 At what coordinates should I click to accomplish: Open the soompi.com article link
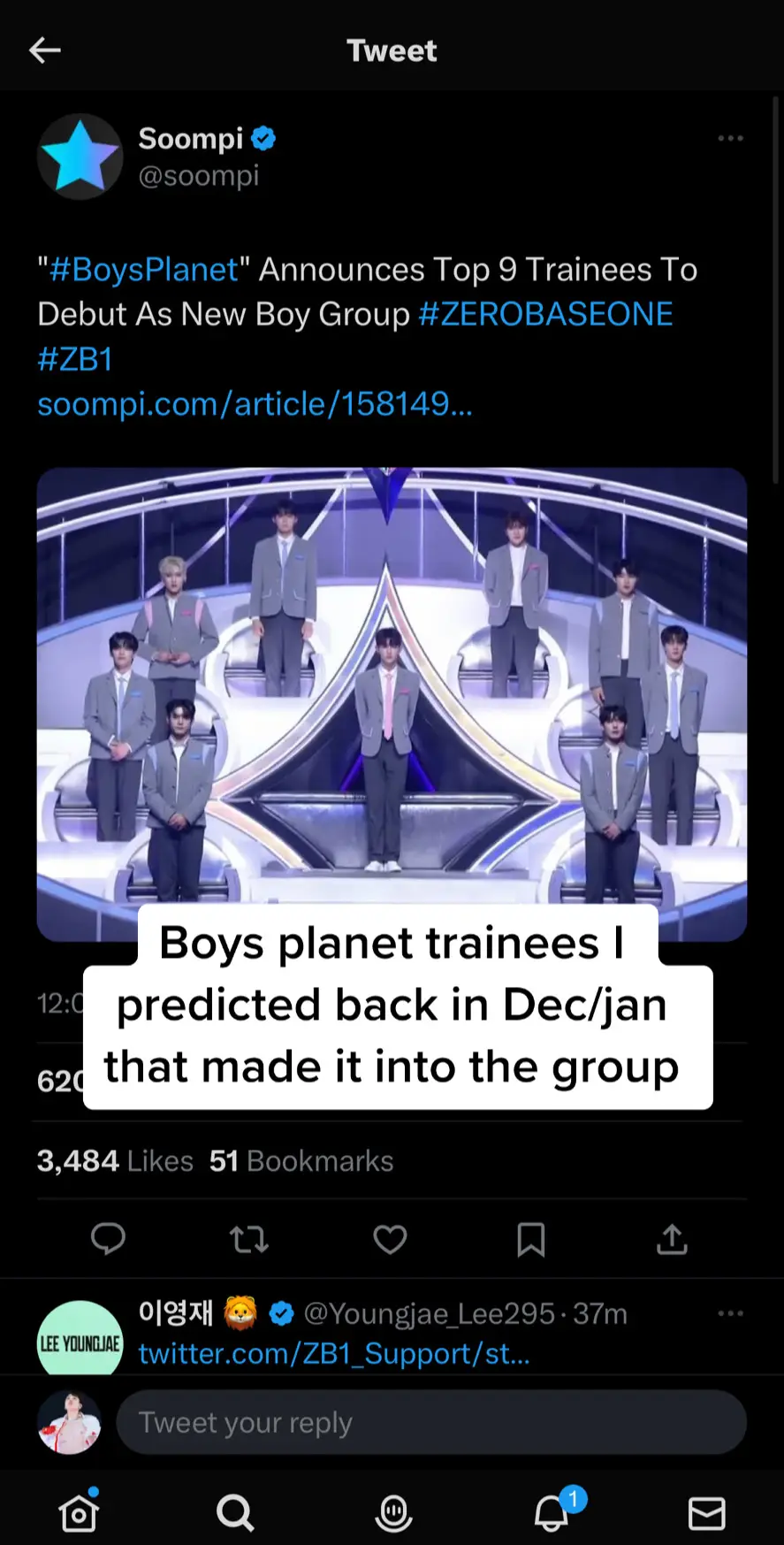(255, 404)
